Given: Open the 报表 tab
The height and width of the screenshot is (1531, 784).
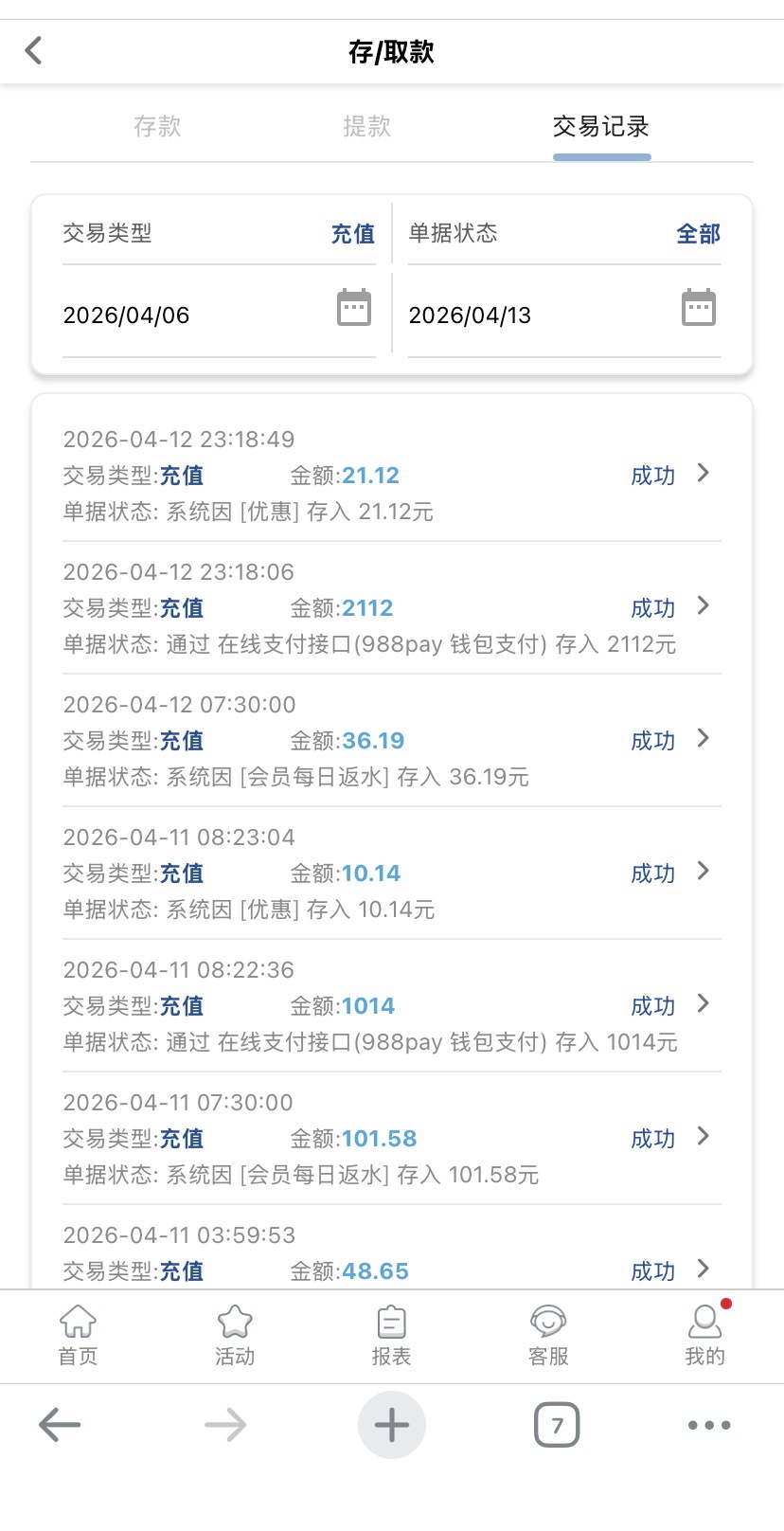Looking at the screenshot, I should pos(391,1336).
